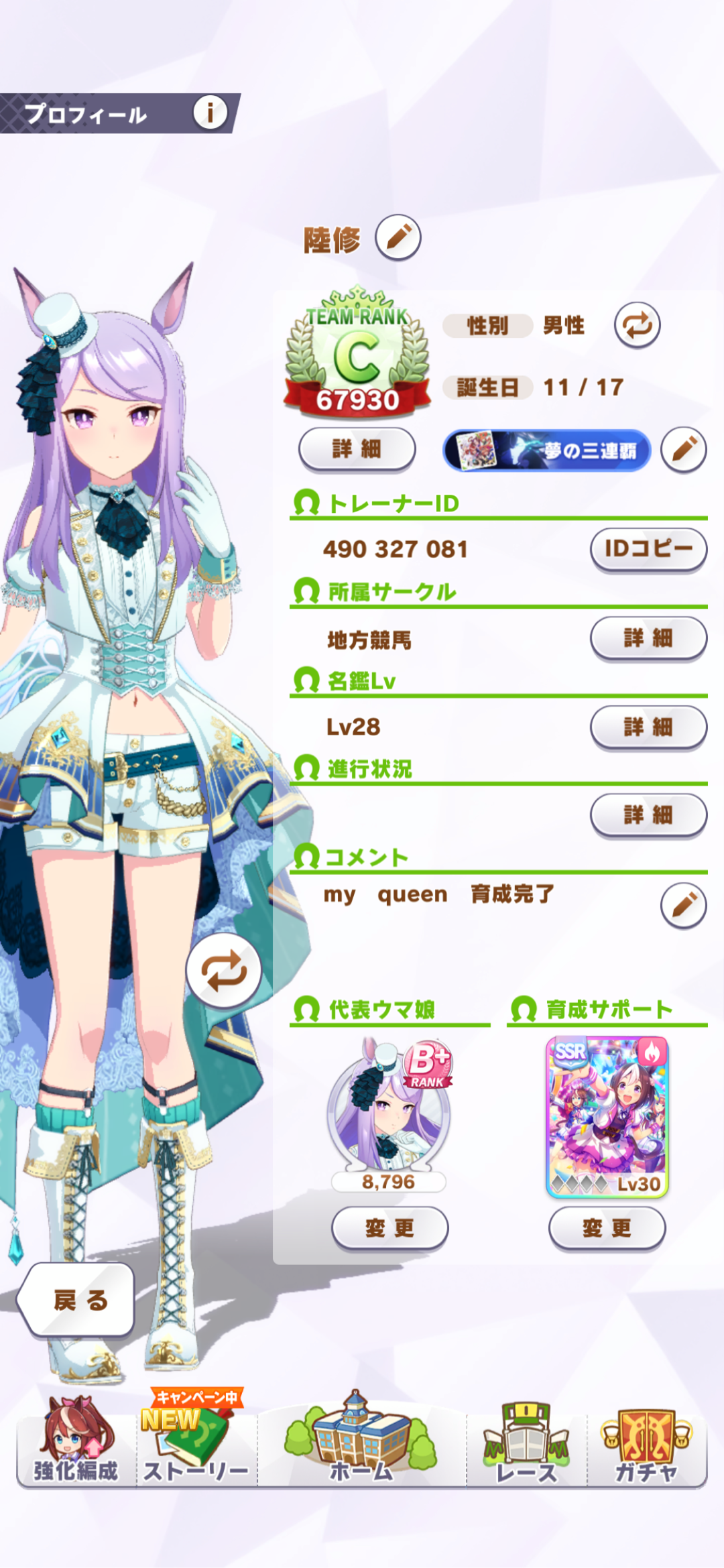The height and width of the screenshot is (1568, 724).
Task: Go back with 戻る
Action: 79,1301
